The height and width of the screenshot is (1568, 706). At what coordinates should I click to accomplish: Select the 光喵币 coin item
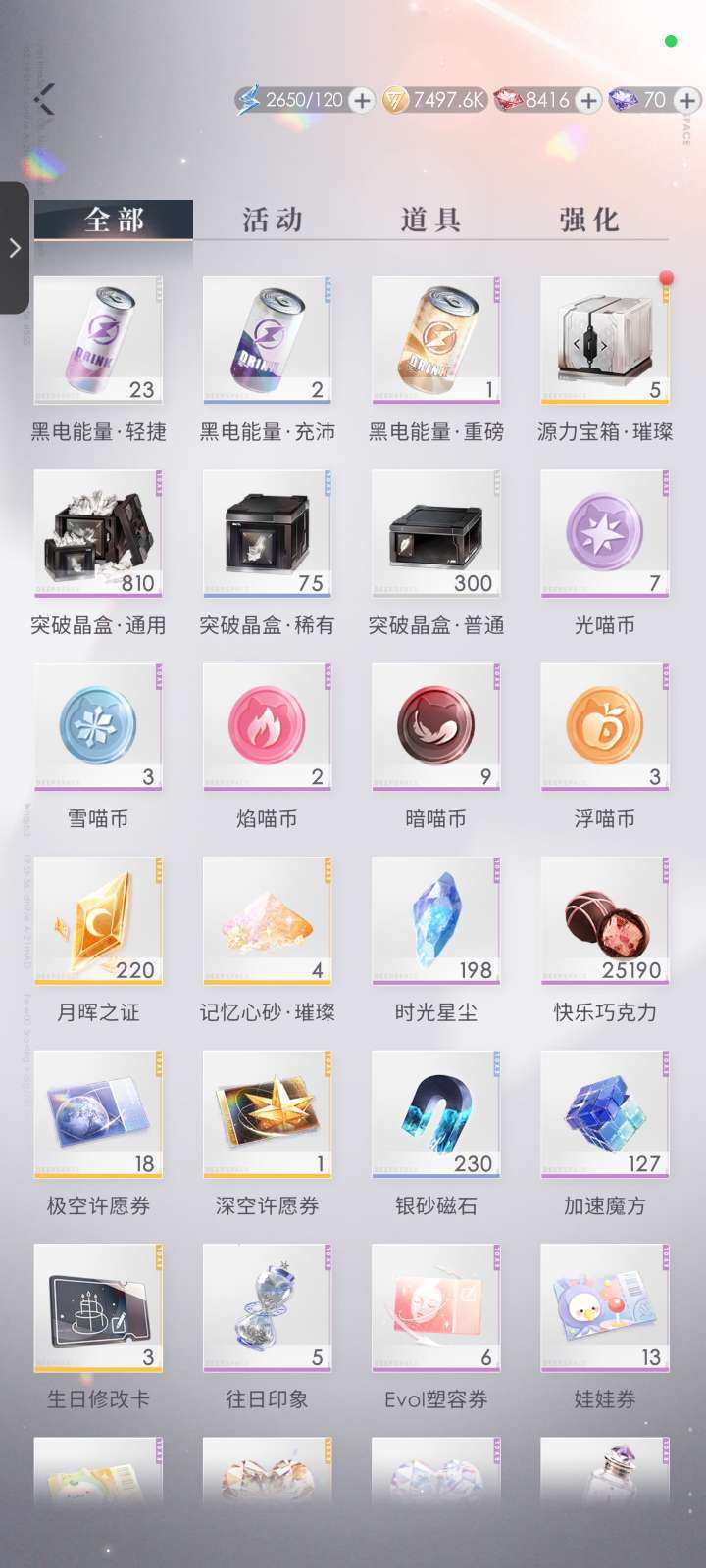coord(605,534)
